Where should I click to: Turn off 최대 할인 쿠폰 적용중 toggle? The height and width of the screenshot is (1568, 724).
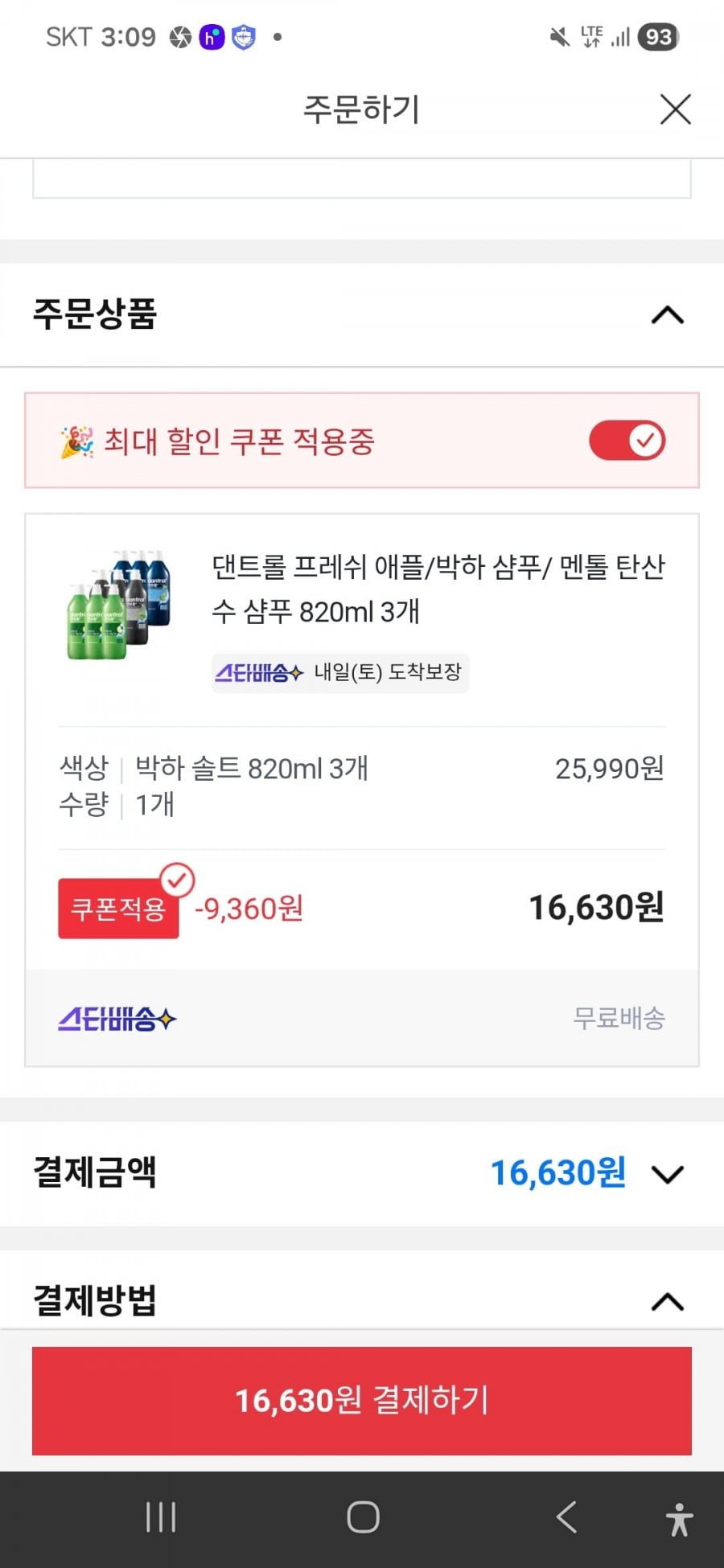[x=627, y=441]
